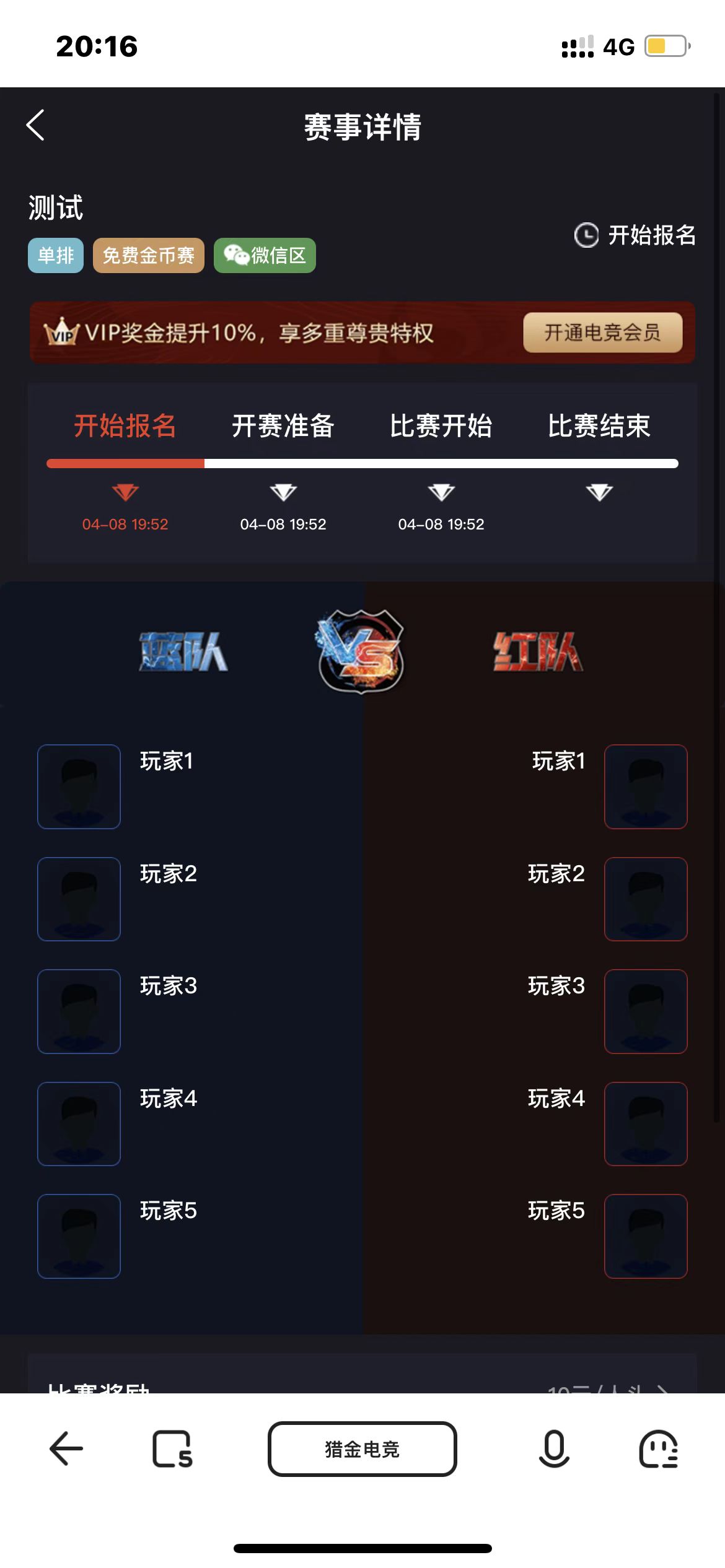This screenshot has width=725, height=1568.
Task: Select blue team 玩家3 slot
Action: tap(79, 1011)
